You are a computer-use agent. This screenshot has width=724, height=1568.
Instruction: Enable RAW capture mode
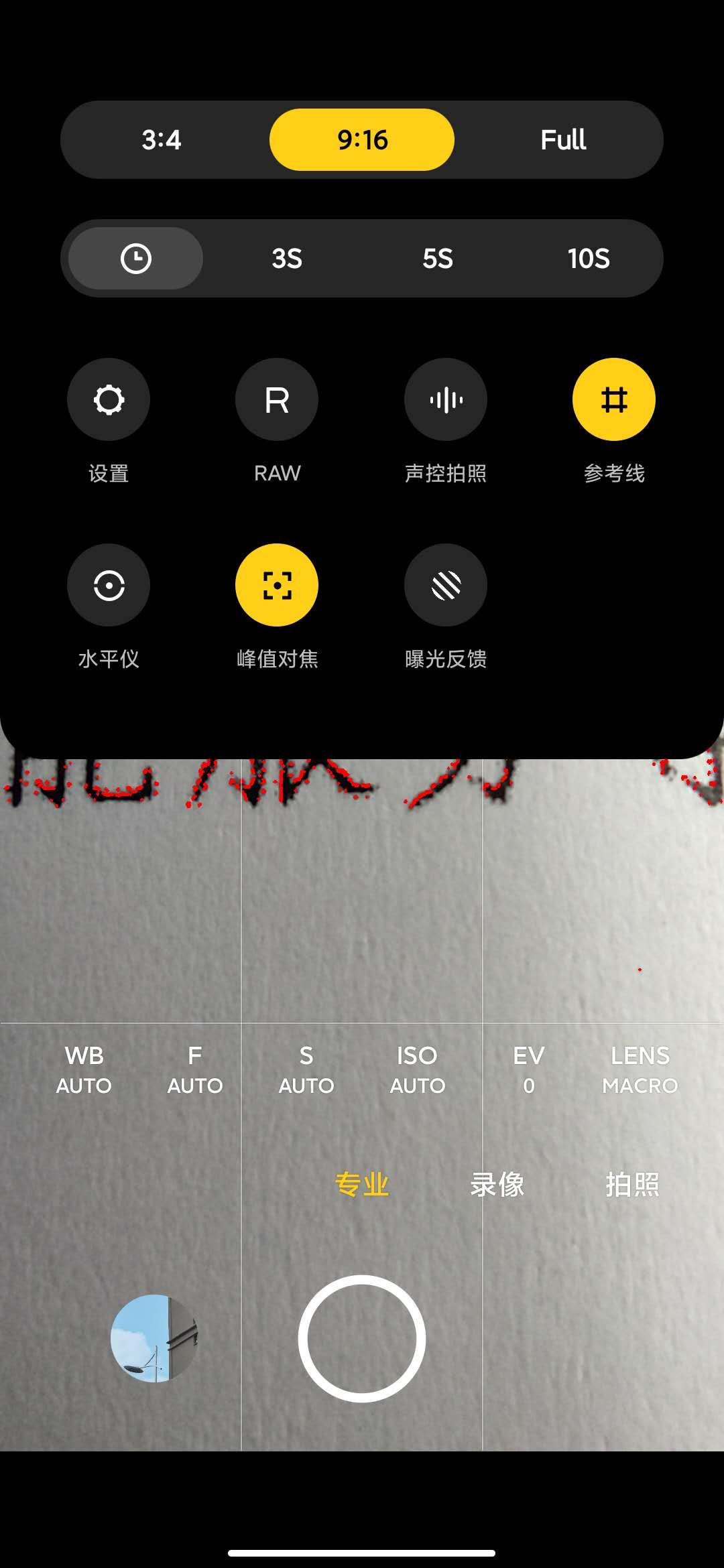(277, 399)
